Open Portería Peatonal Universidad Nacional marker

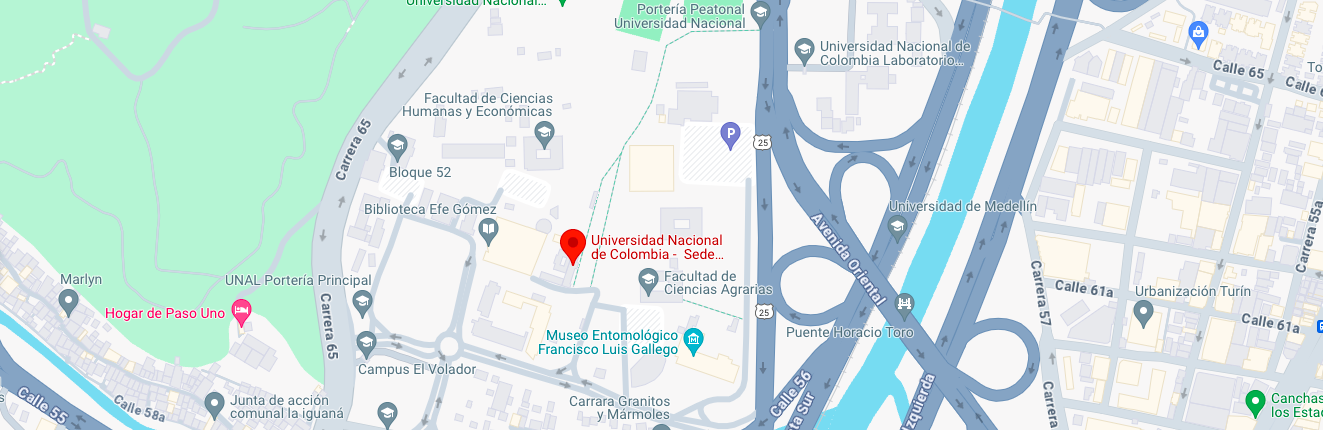click(760, 14)
